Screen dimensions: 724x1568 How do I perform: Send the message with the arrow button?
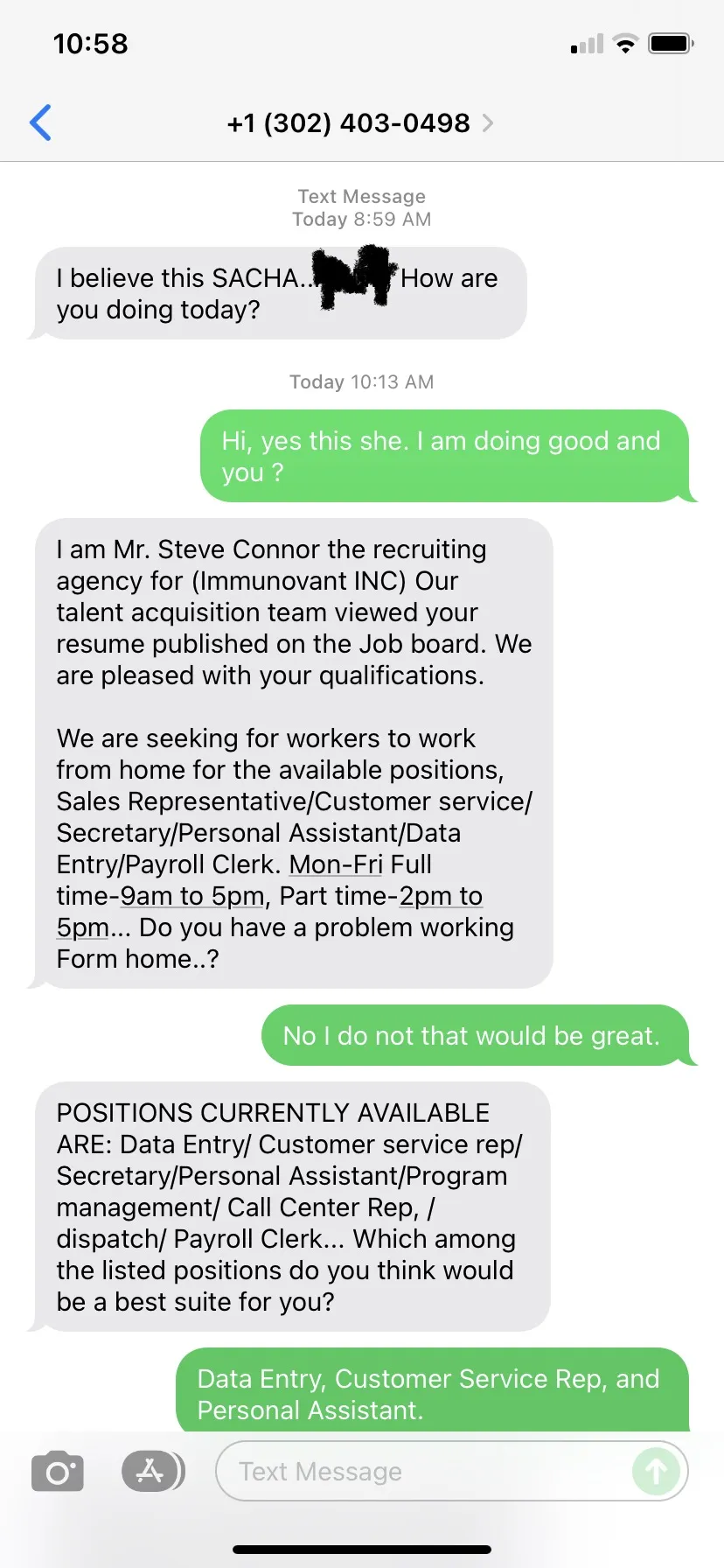[656, 1471]
